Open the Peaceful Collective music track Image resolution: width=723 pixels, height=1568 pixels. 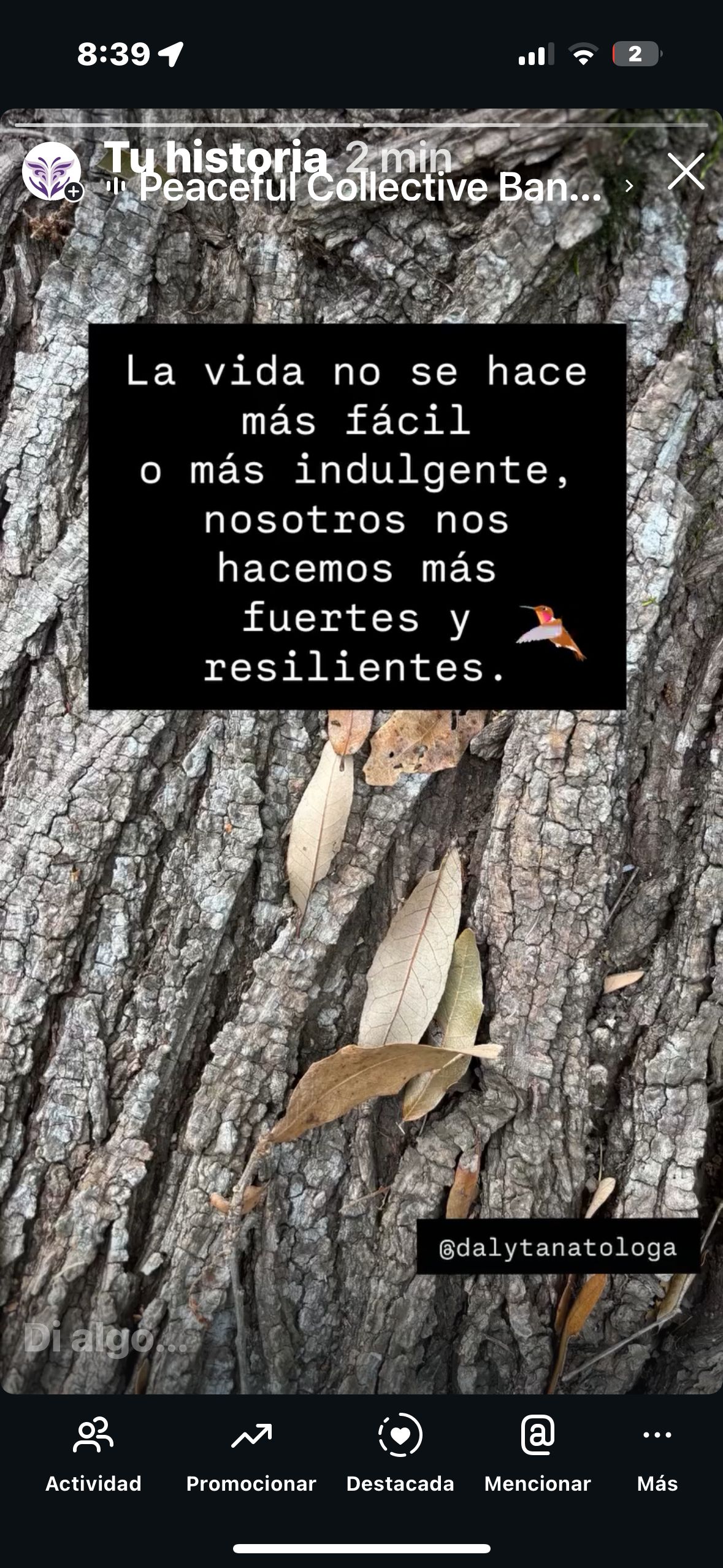[x=368, y=188]
